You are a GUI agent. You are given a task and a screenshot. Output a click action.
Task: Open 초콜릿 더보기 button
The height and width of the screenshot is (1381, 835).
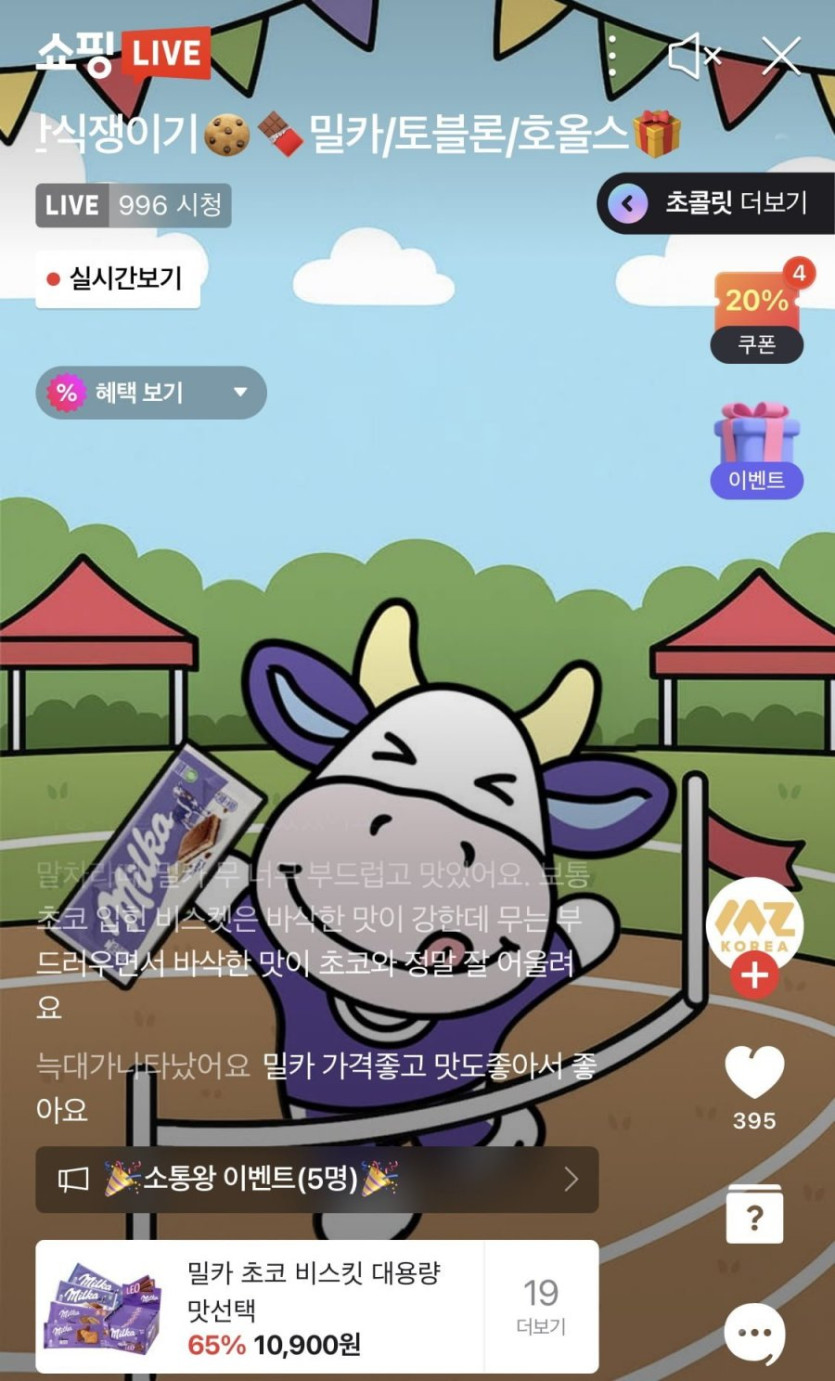point(716,204)
